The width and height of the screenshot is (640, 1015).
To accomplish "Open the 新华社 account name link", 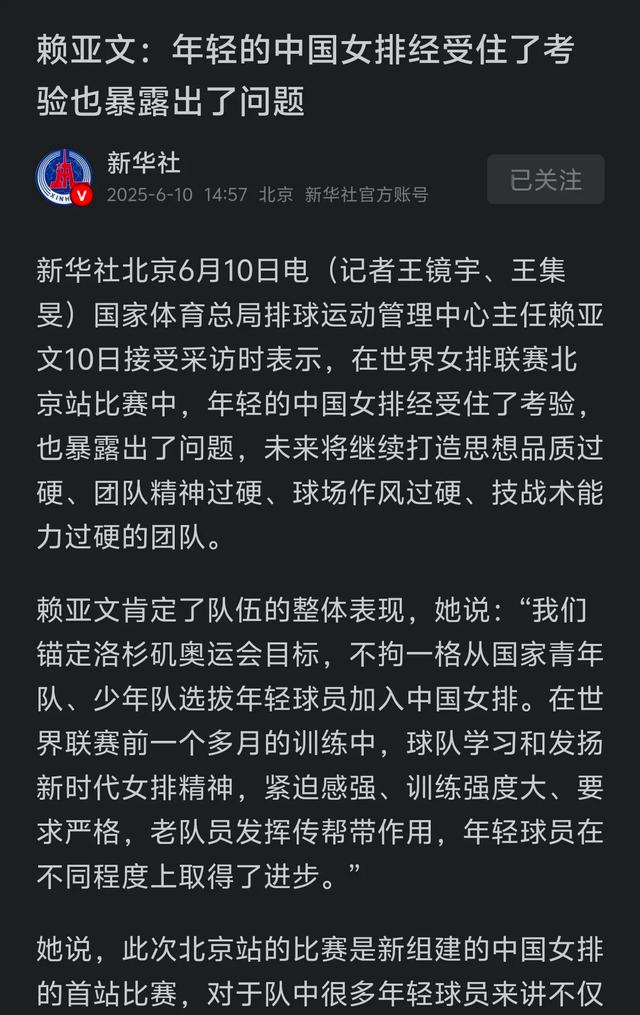I will [x=144, y=162].
